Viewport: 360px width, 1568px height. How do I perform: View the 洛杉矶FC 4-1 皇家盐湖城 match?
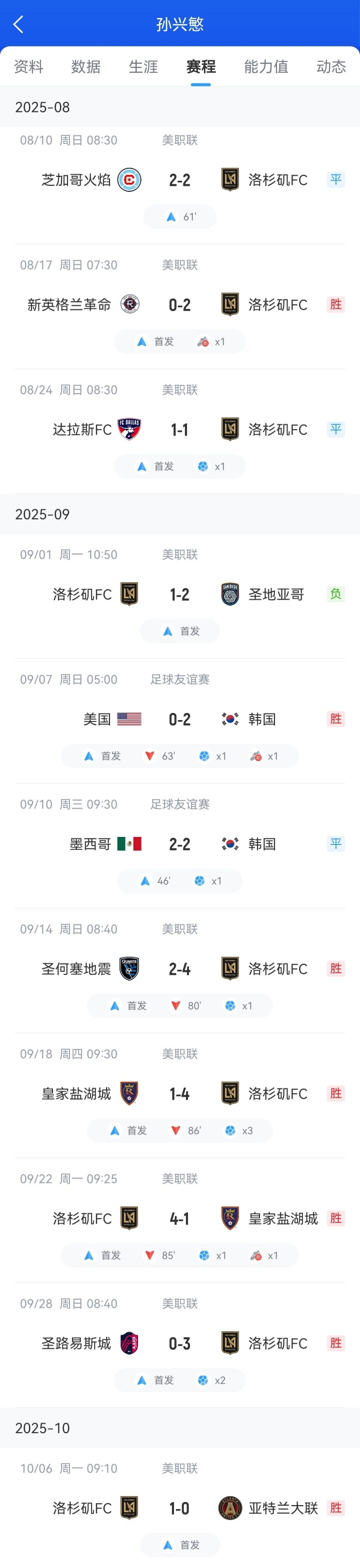coord(179,1218)
